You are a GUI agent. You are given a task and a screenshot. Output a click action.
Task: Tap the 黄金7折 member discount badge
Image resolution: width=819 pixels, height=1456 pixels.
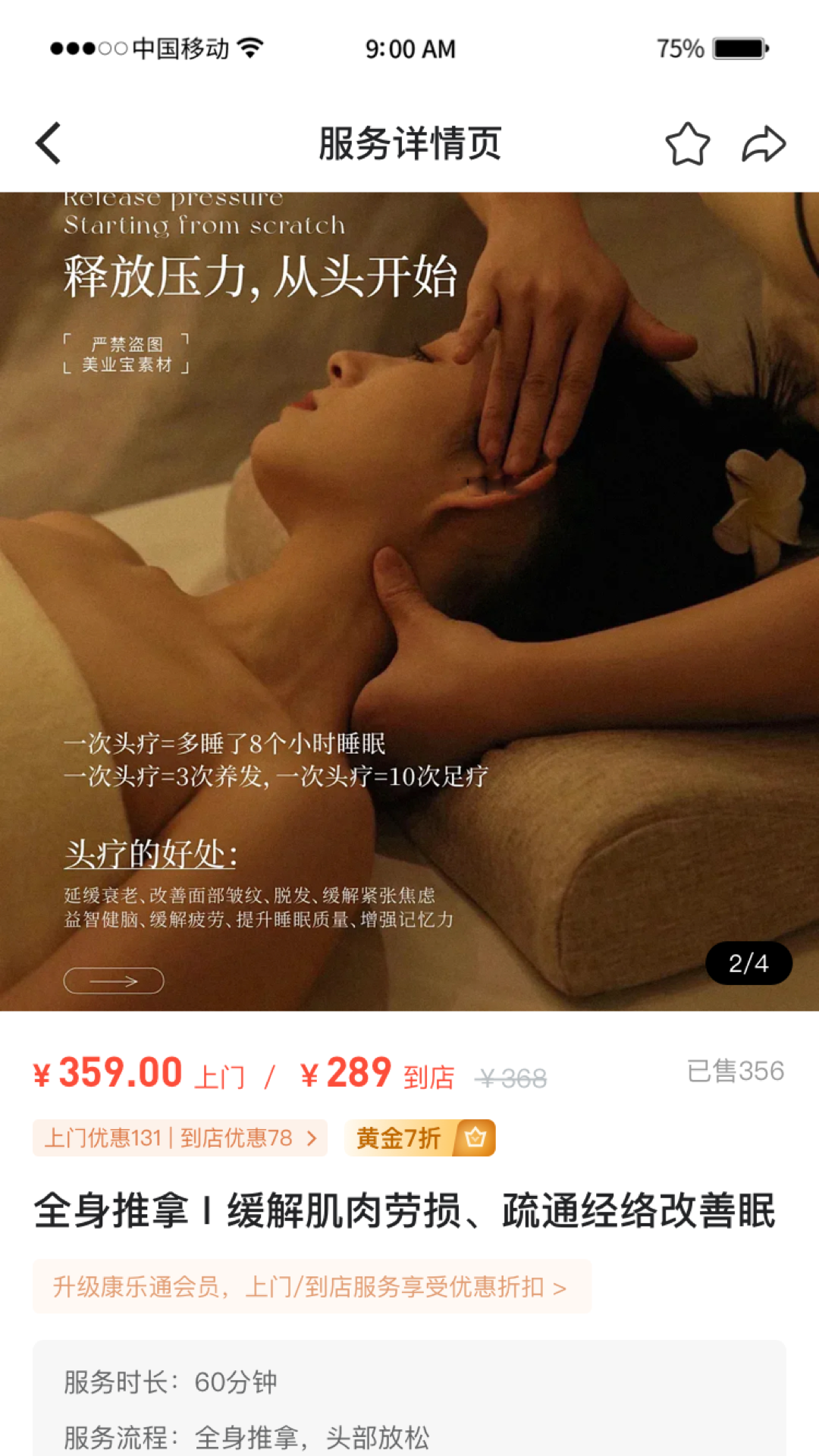[x=419, y=1137]
